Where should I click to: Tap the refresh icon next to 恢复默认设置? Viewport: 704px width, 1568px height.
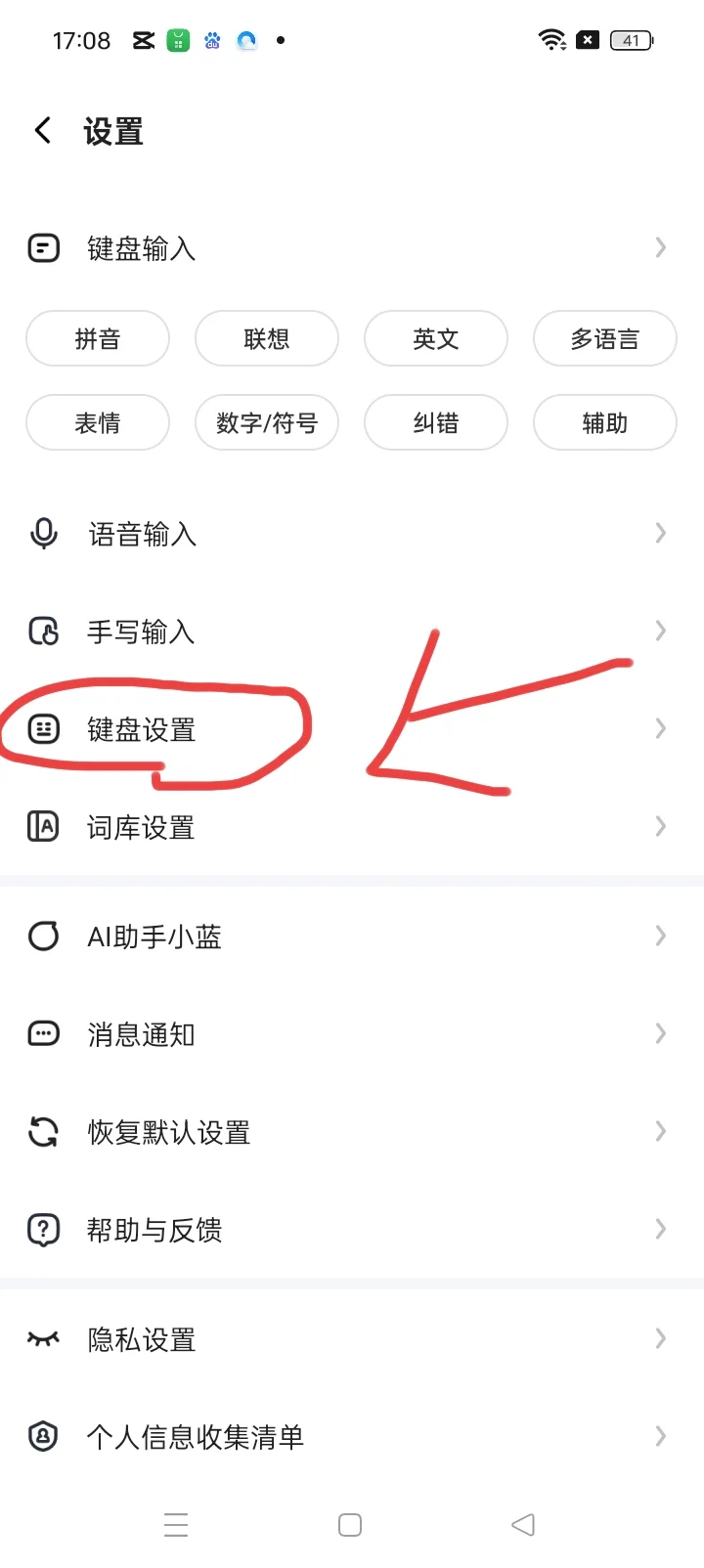43,1131
